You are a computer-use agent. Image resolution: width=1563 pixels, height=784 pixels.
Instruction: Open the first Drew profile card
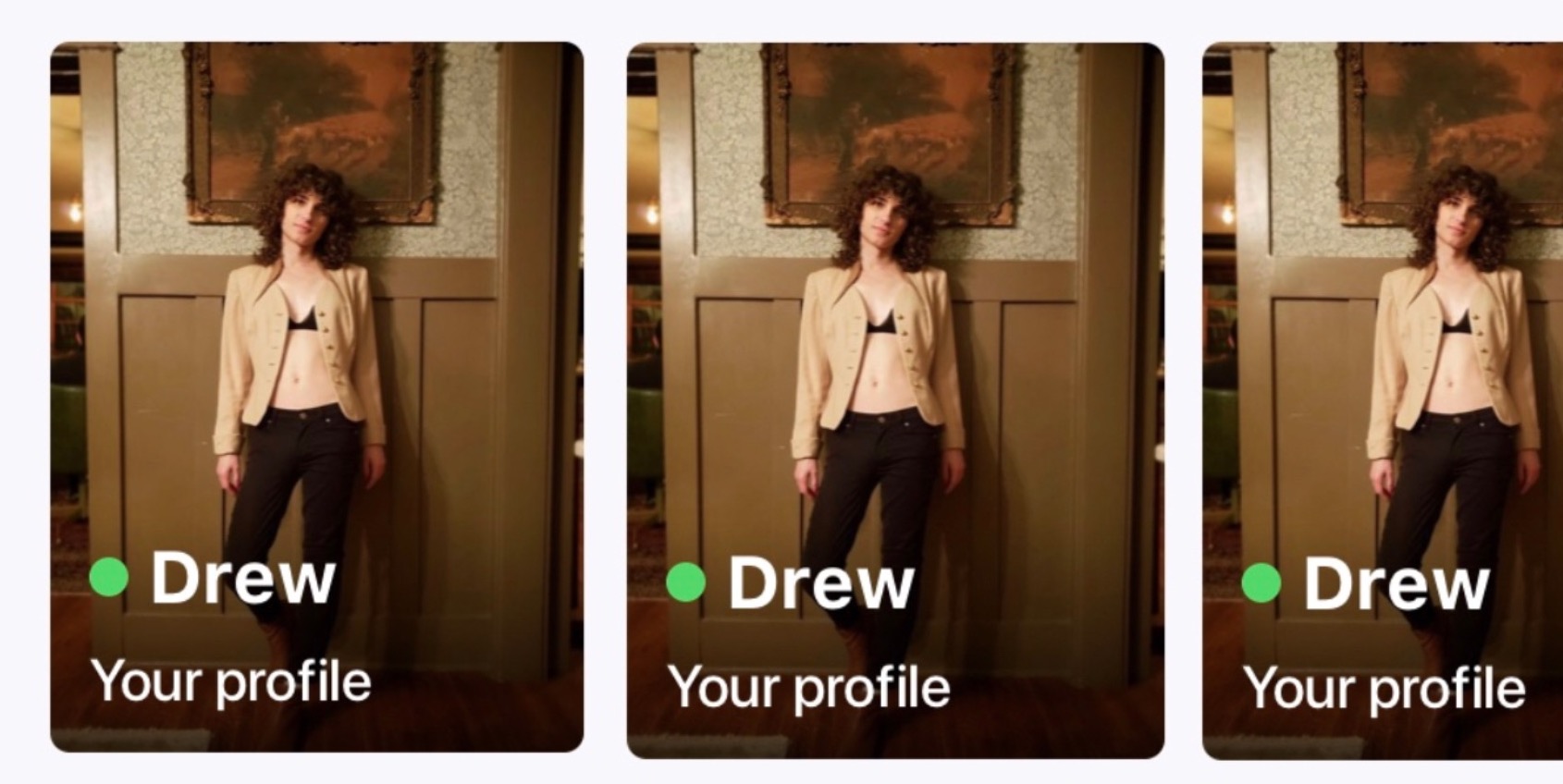click(316, 398)
